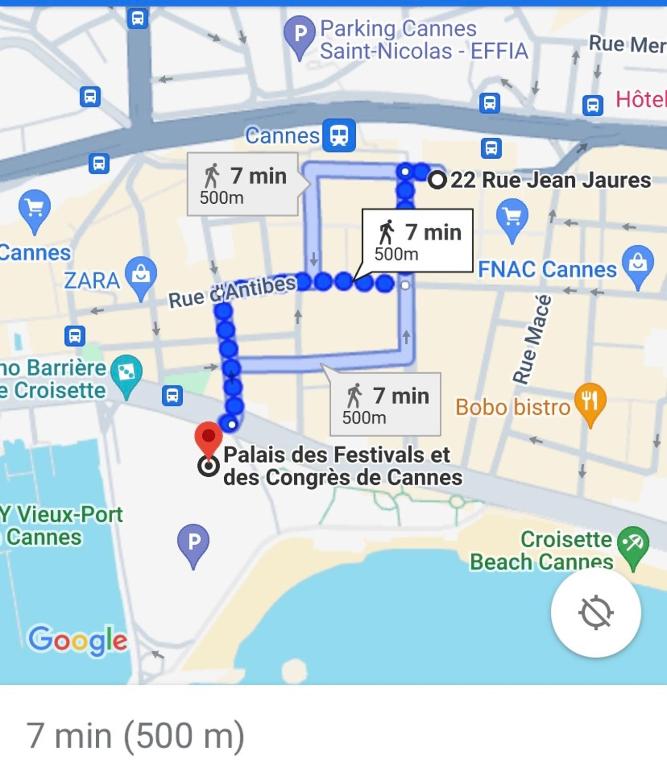Open Parking Cannes Saint-Nicolas - EFFIA marker
The width and height of the screenshot is (667, 768).
pos(299,37)
